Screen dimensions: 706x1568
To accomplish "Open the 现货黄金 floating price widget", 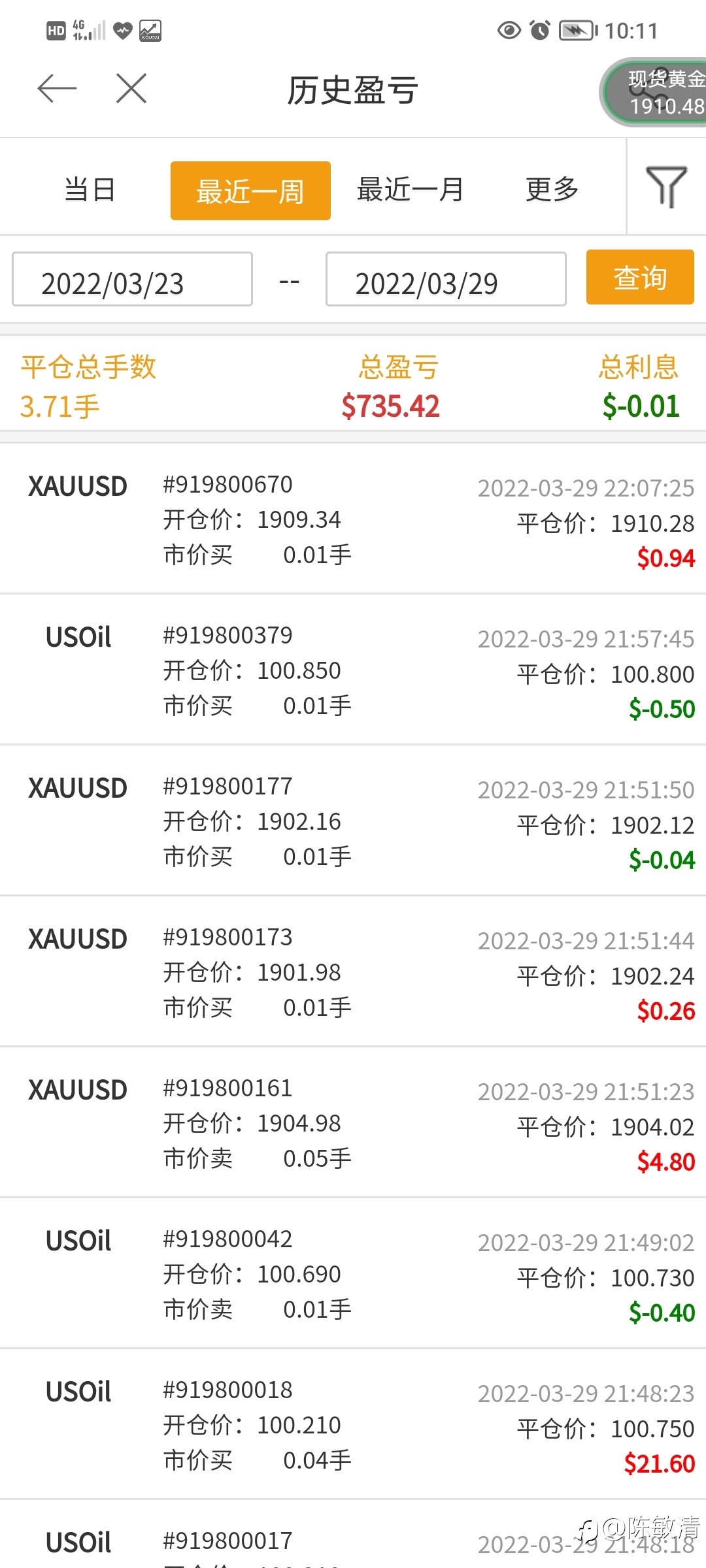I will point(654,92).
